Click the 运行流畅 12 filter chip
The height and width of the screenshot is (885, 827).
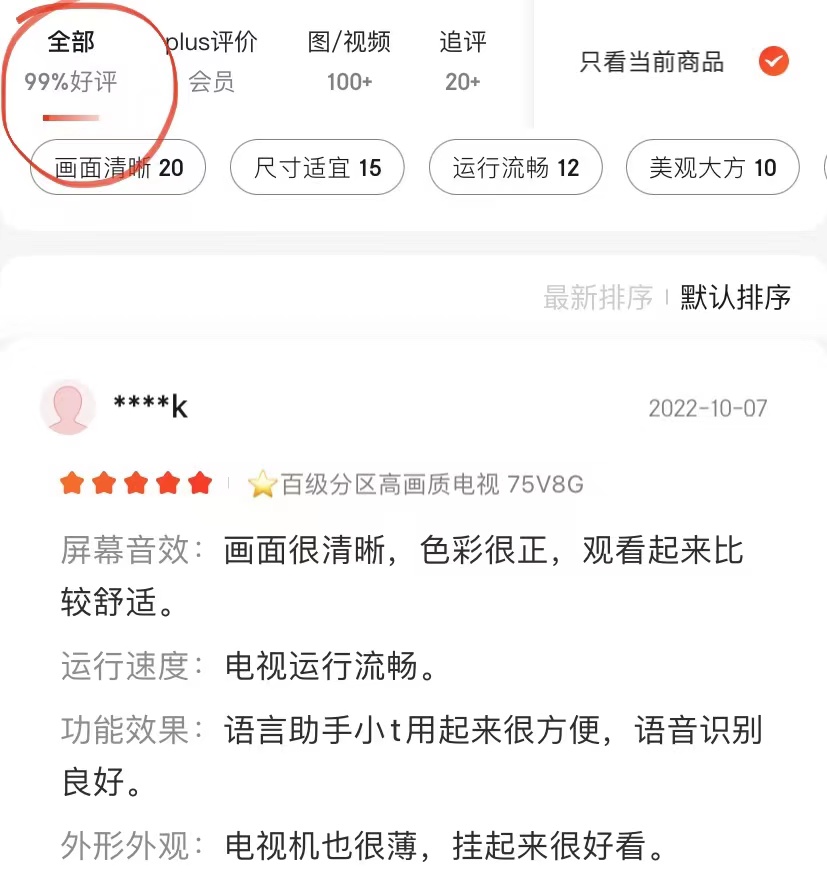[515, 168]
